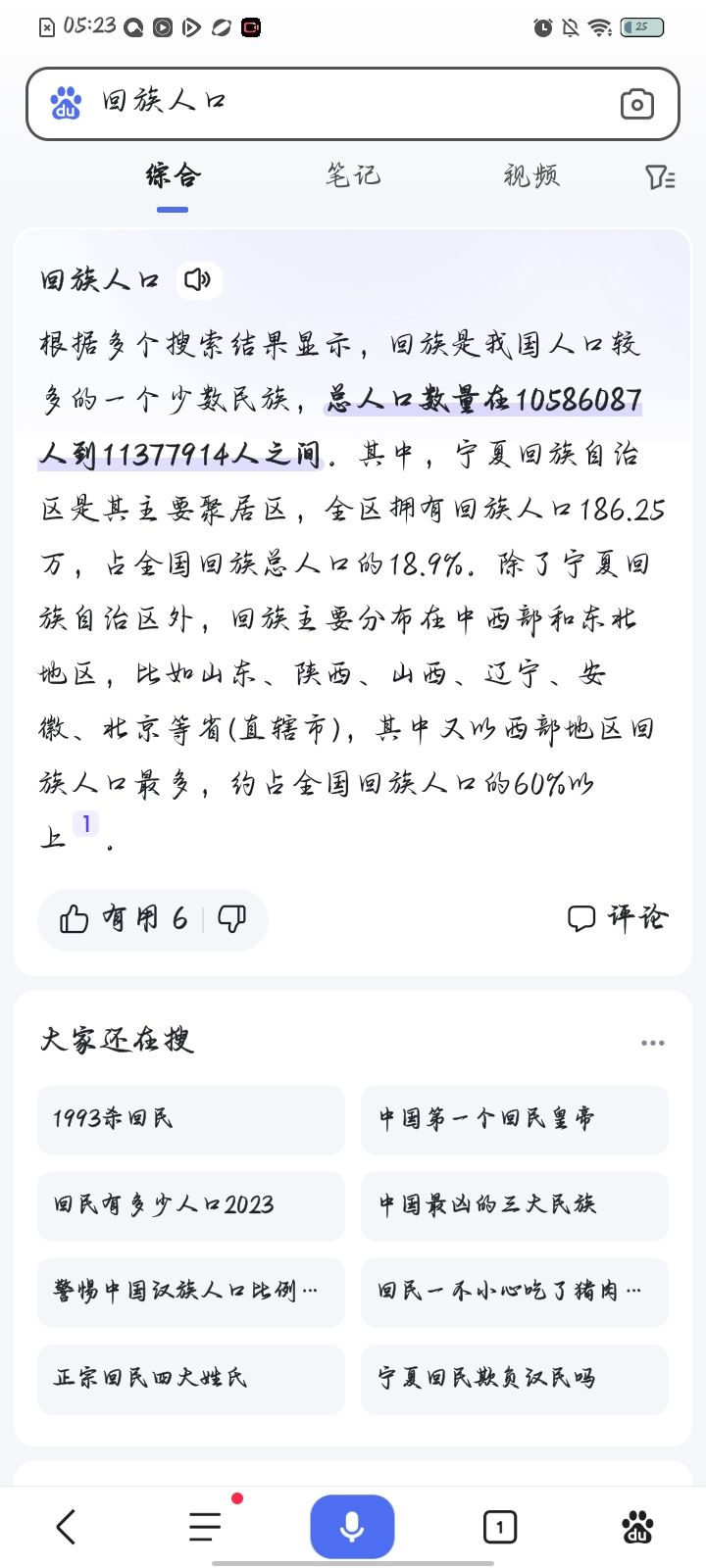Go to Baidu home paw icon
706x1568 pixels.
[637, 1527]
